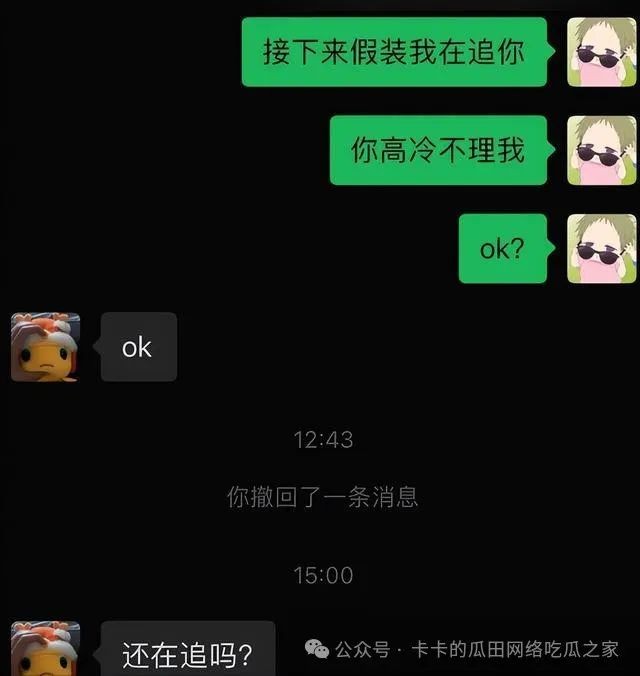Screen dimensions: 640x676
Task: Tap avatar next to "你高冷不理我" message
Action: click(602, 150)
